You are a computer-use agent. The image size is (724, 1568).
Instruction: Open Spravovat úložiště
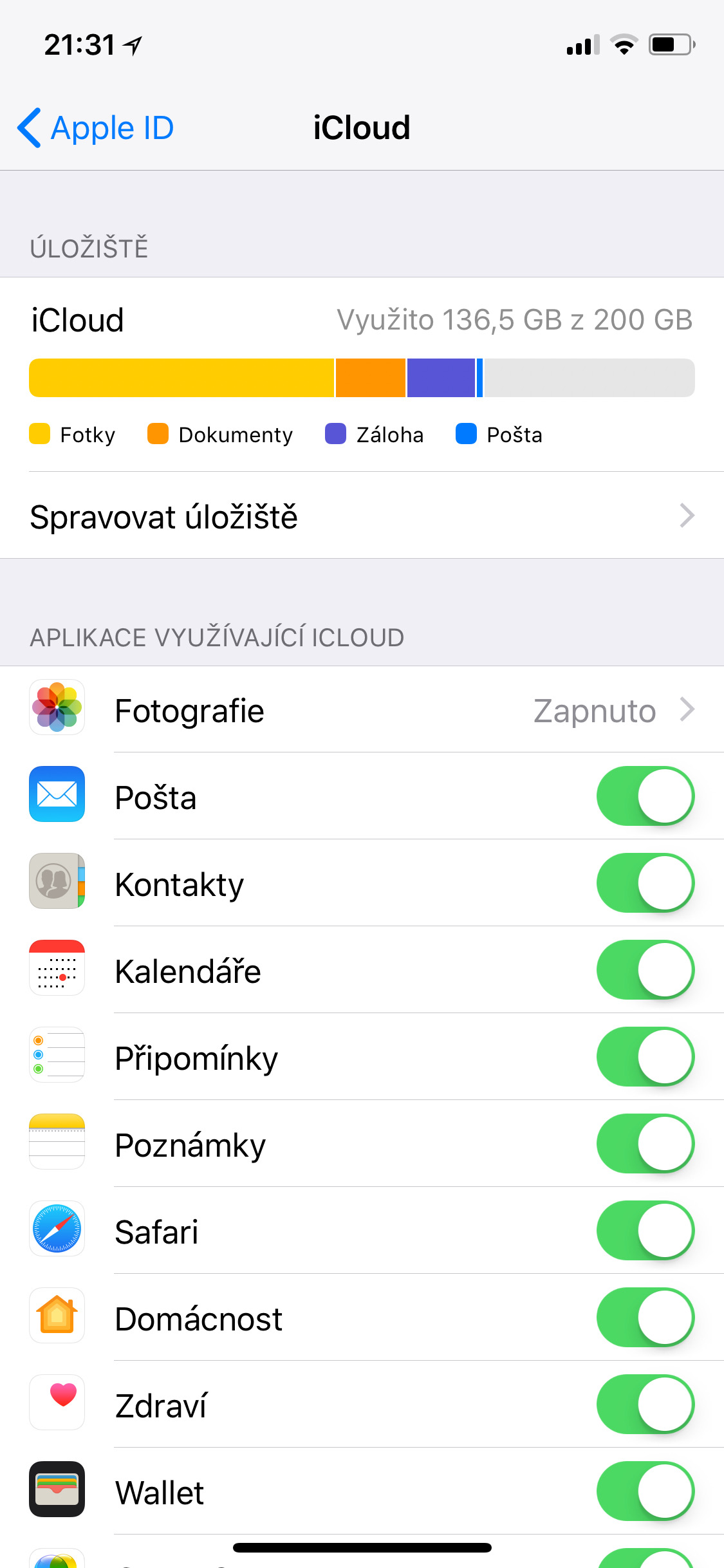click(362, 516)
